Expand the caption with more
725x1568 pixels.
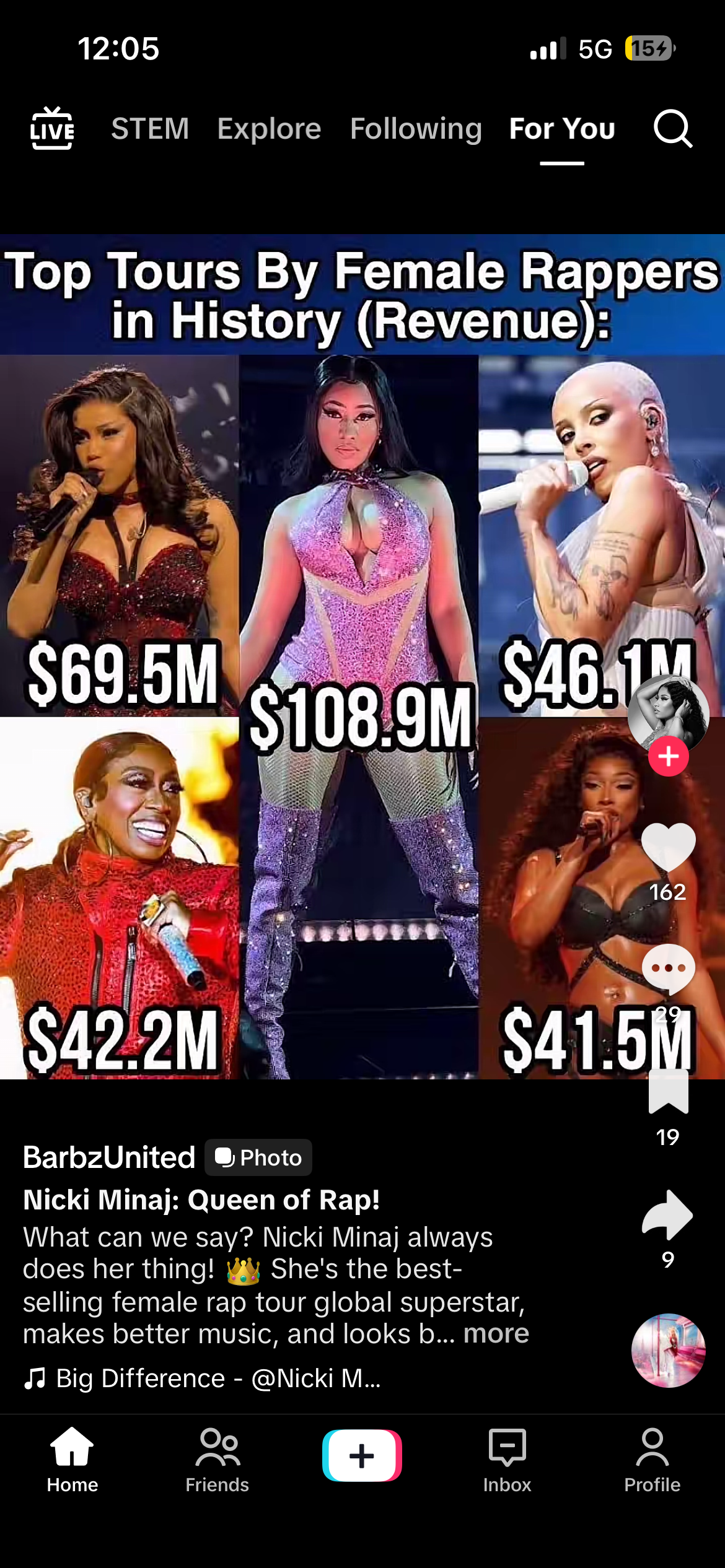point(496,1333)
